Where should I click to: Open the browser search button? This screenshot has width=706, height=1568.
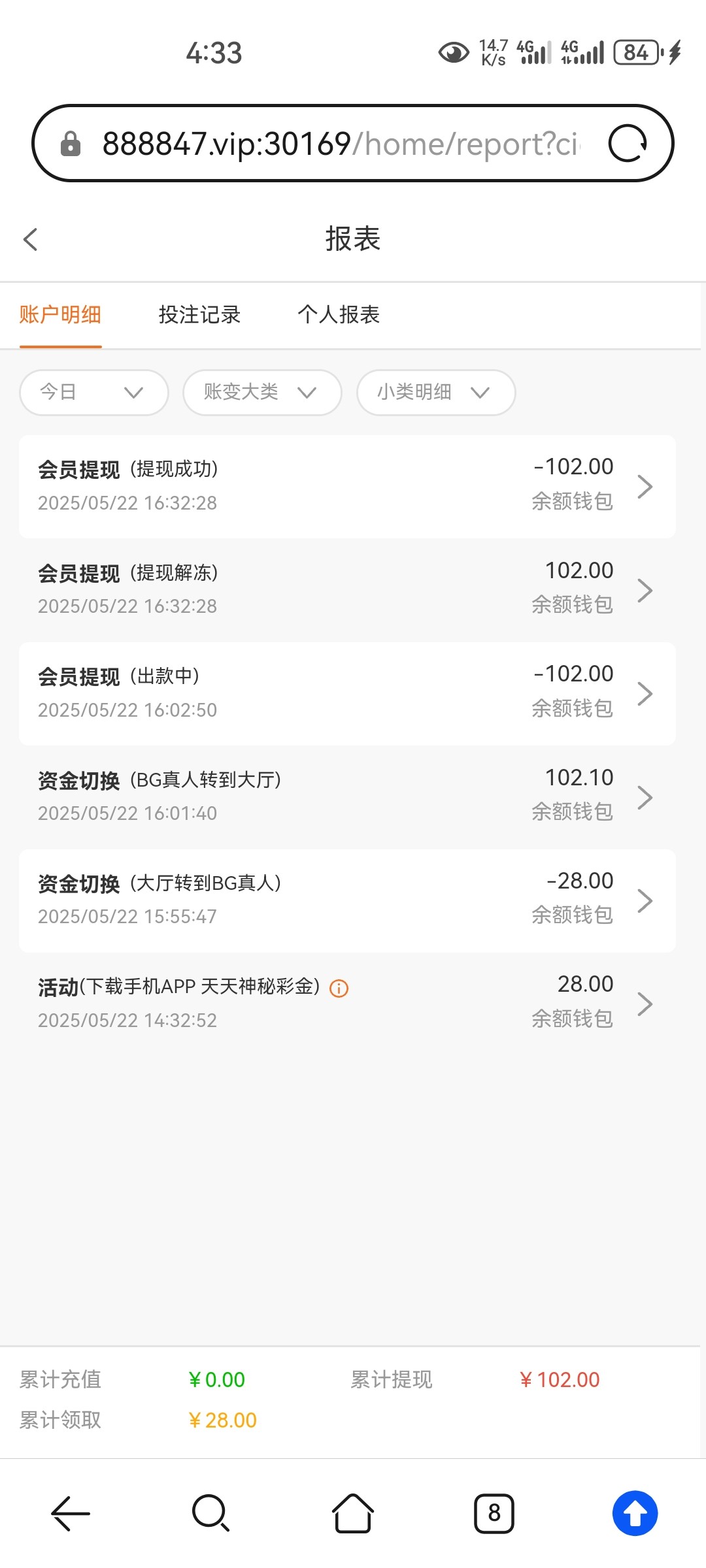click(x=211, y=1513)
